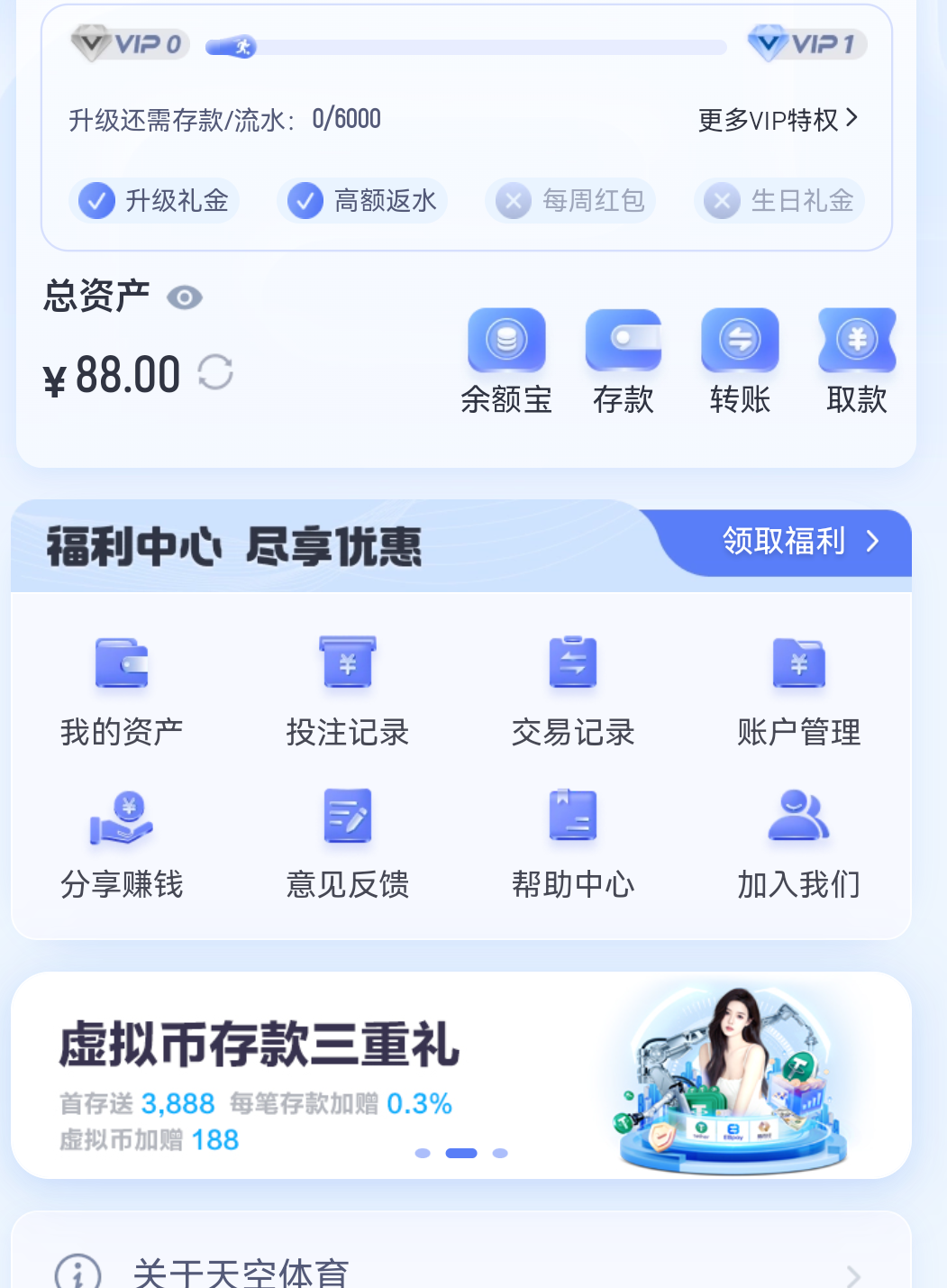947x1288 pixels.
Task: Select 加入我们
Action: [x=799, y=845]
